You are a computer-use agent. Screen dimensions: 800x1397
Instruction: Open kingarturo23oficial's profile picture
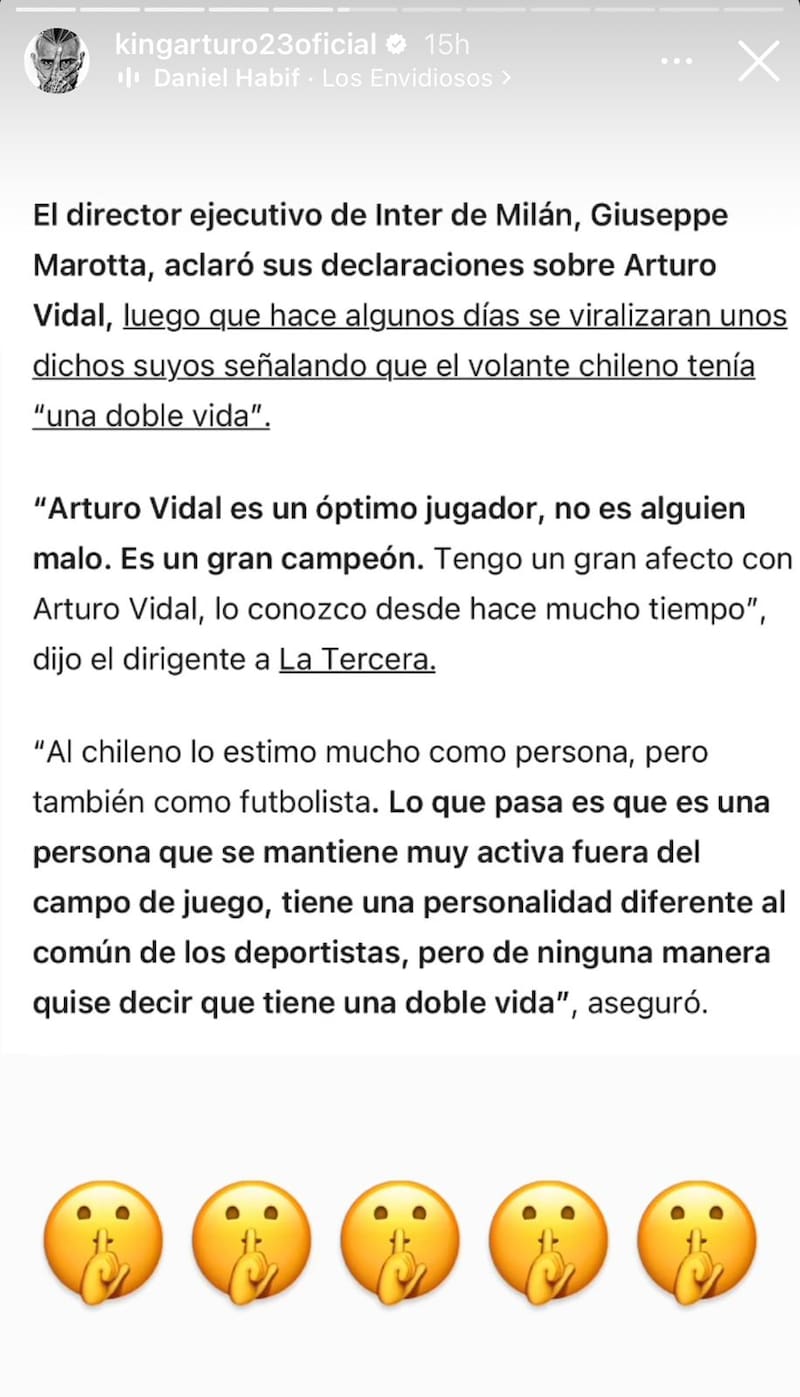coord(57,61)
